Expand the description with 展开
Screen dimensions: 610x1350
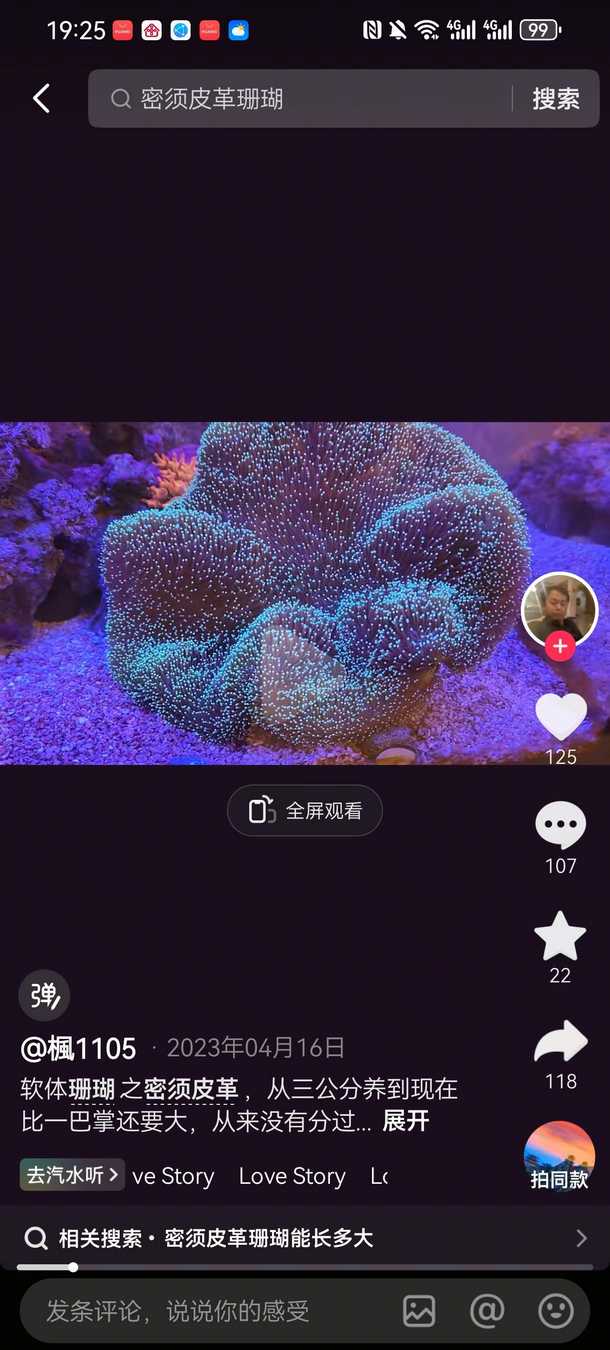tap(405, 1121)
